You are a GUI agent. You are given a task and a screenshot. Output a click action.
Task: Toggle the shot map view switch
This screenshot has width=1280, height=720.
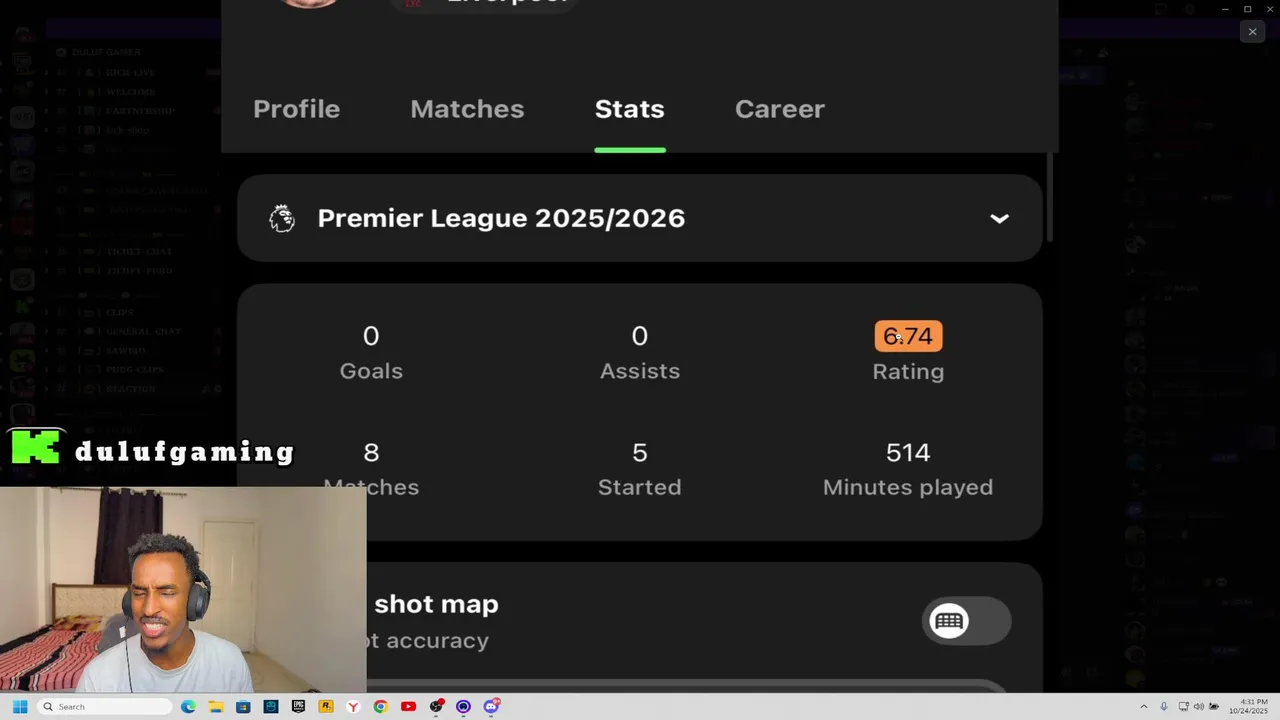click(966, 621)
